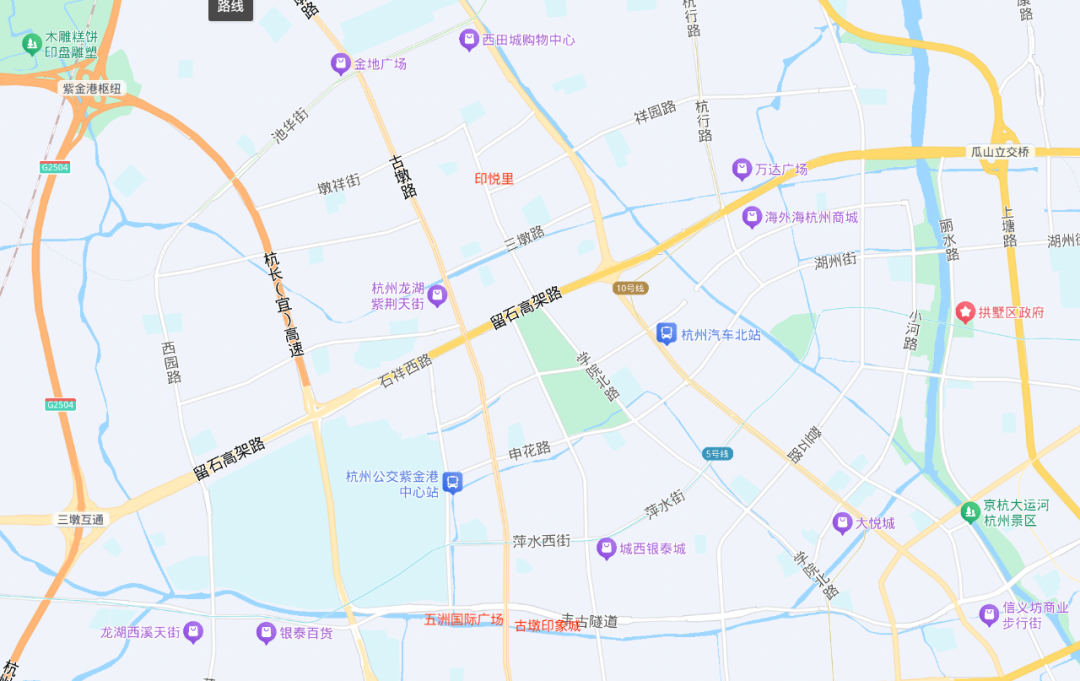Image resolution: width=1080 pixels, height=681 pixels.
Task: Open the 银泰百货 marker
Action: pos(265,632)
